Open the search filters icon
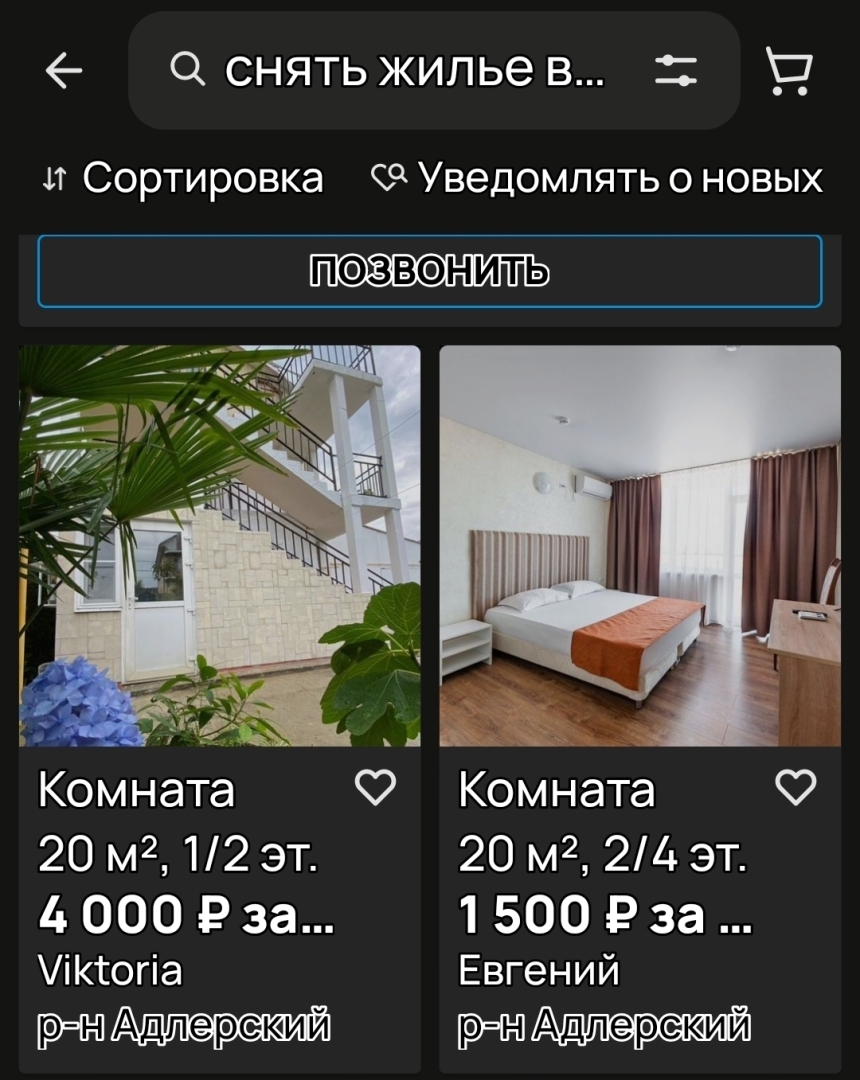The image size is (860, 1080). click(676, 70)
